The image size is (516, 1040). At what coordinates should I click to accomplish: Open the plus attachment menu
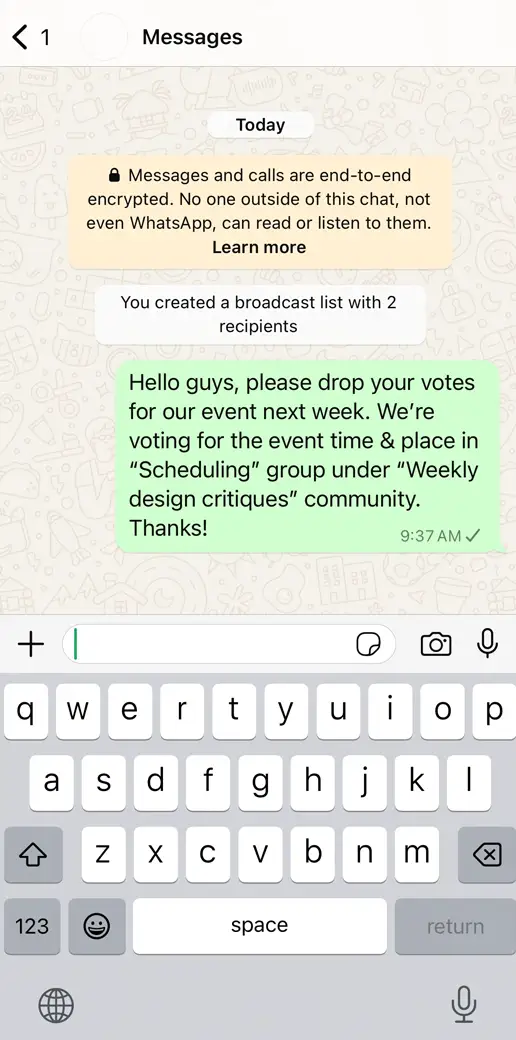(x=31, y=644)
